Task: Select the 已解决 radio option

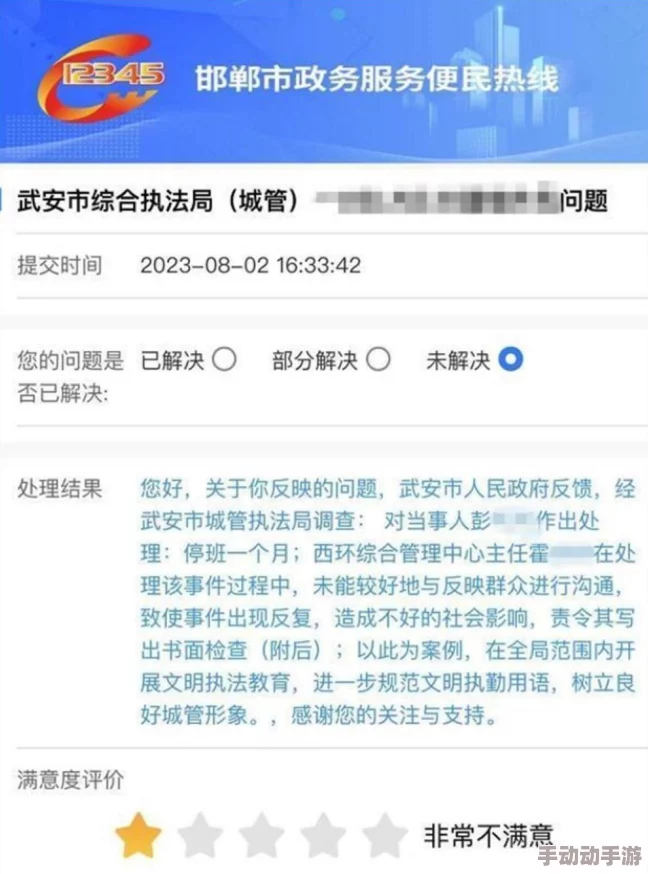Action: pos(224,360)
